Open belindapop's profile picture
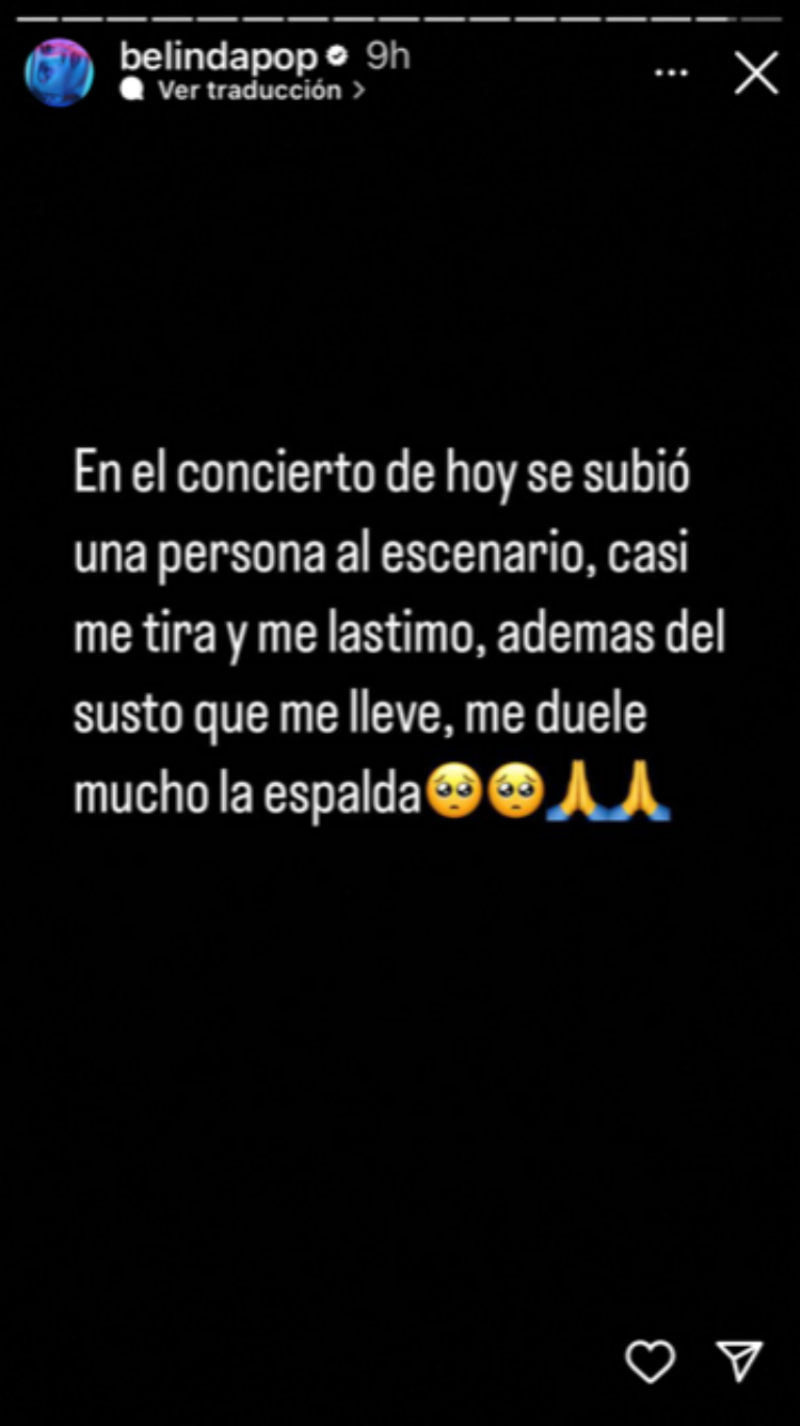 point(59,73)
